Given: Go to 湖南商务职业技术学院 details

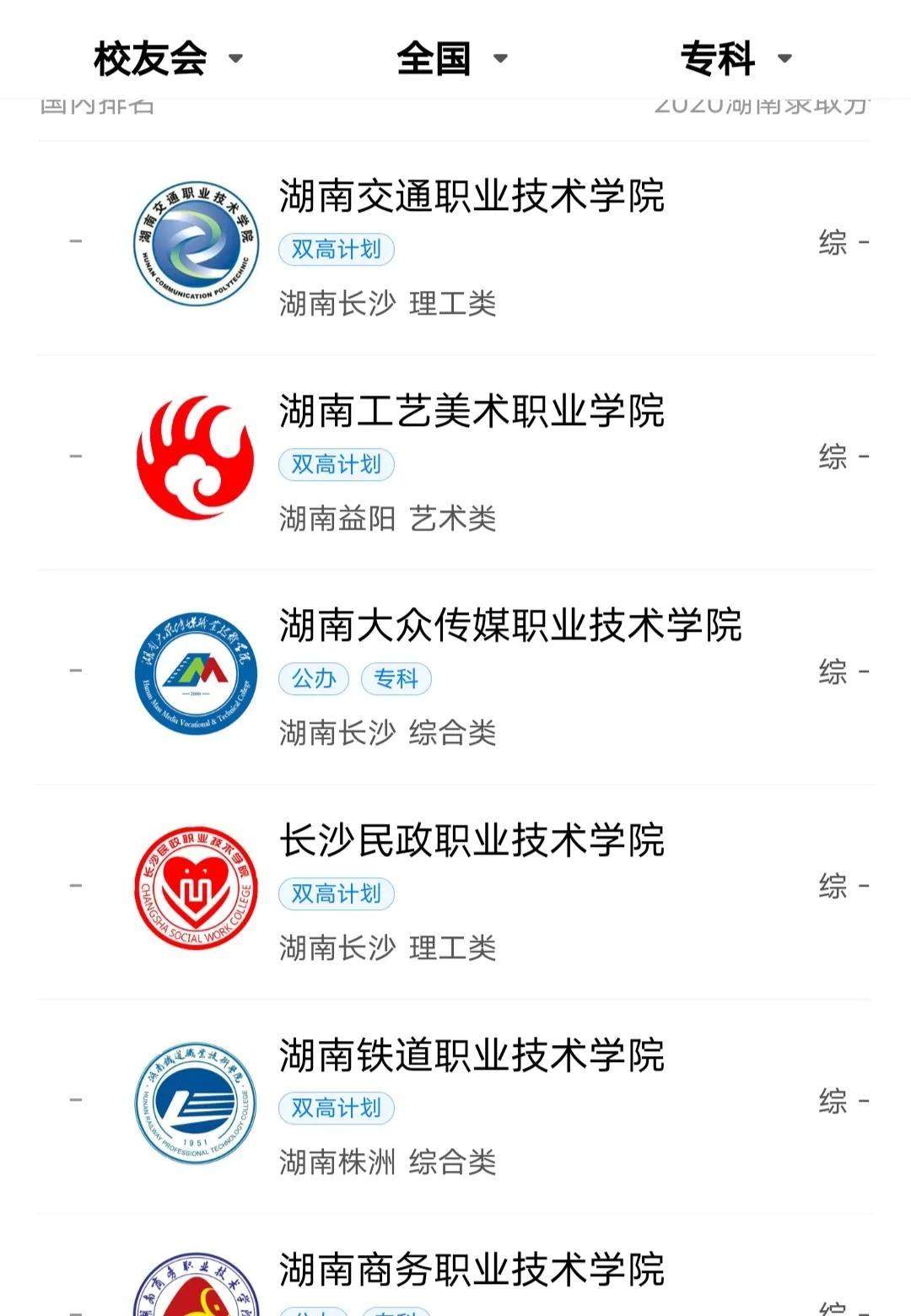Looking at the screenshot, I should coord(472,1270).
